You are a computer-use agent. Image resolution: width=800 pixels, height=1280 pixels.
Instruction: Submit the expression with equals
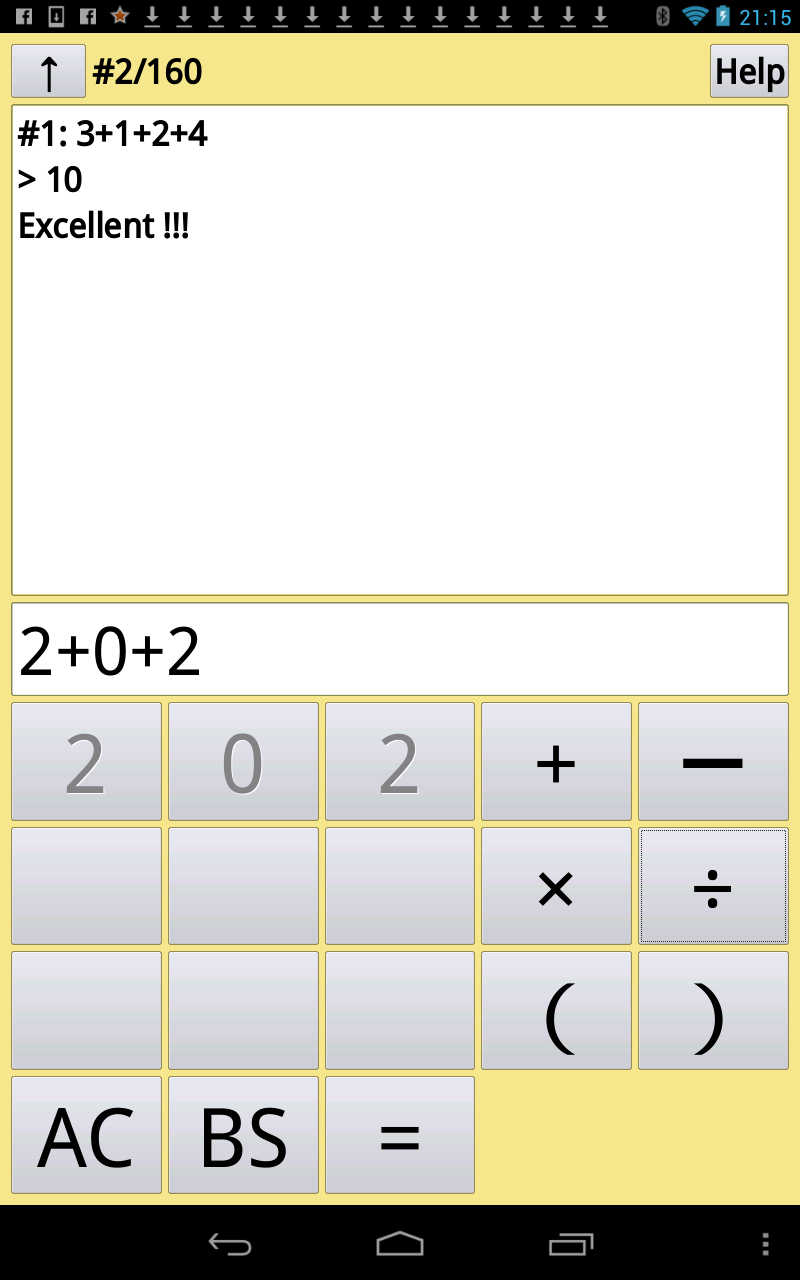point(400,1135)
